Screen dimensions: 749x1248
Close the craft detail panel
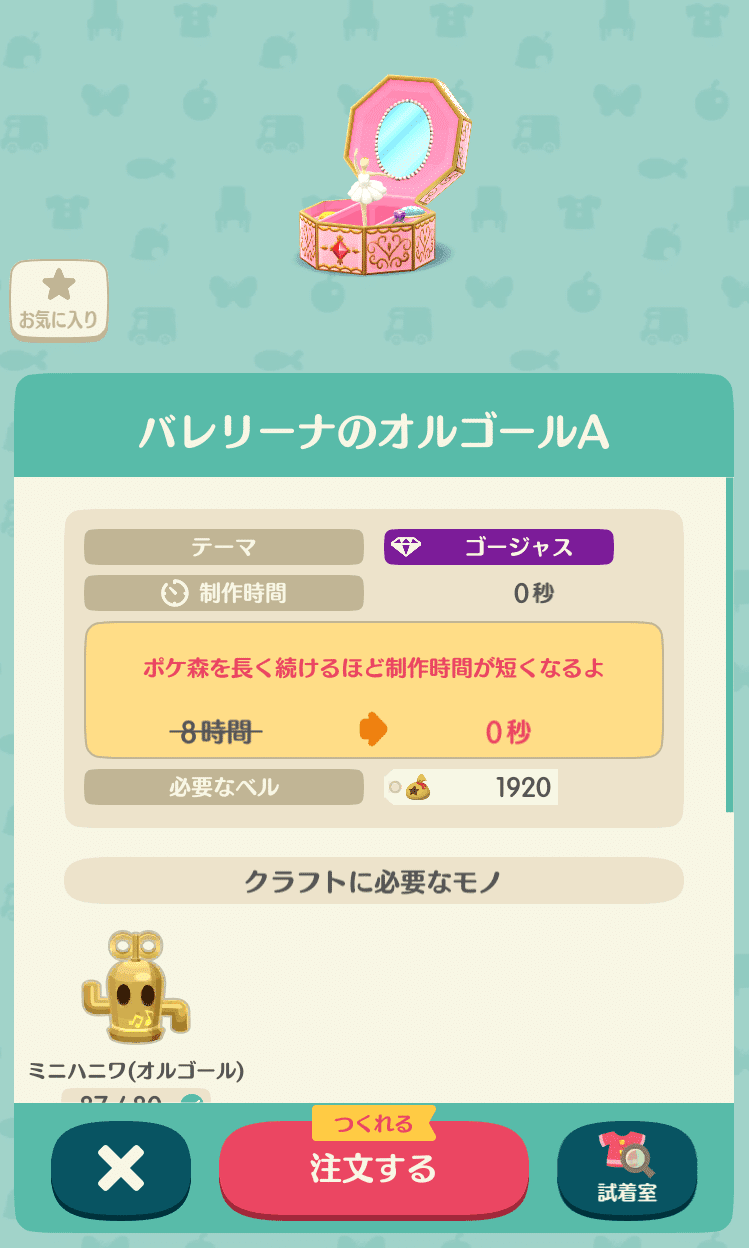point(121,1168)
